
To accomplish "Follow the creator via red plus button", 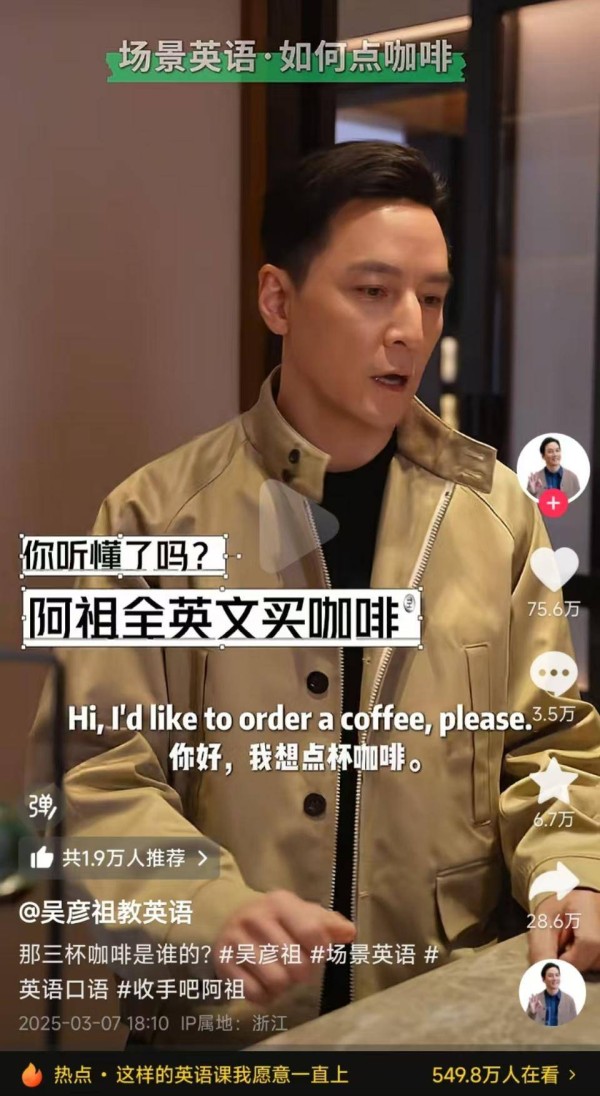I will pyautogui.click(x=552, y=503).
